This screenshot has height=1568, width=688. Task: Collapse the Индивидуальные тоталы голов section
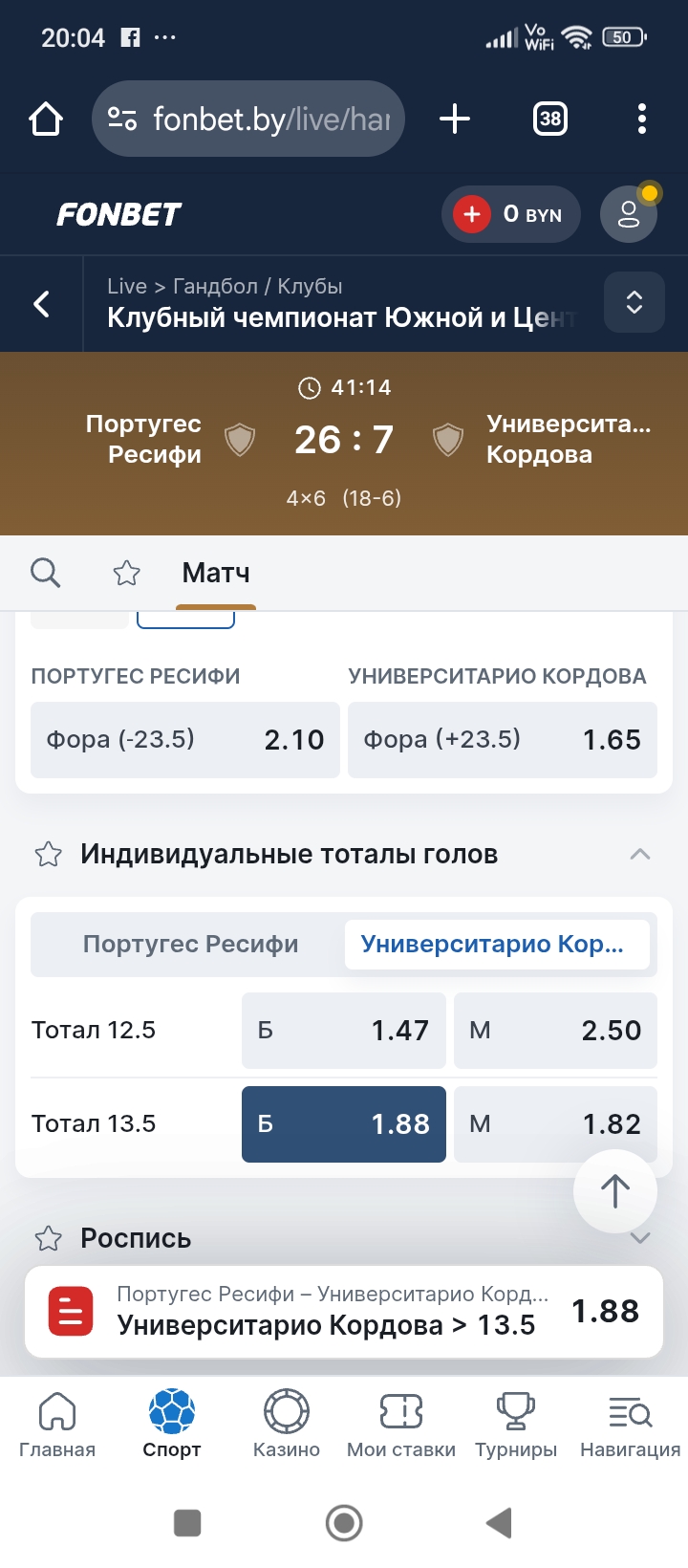(641, 853)
